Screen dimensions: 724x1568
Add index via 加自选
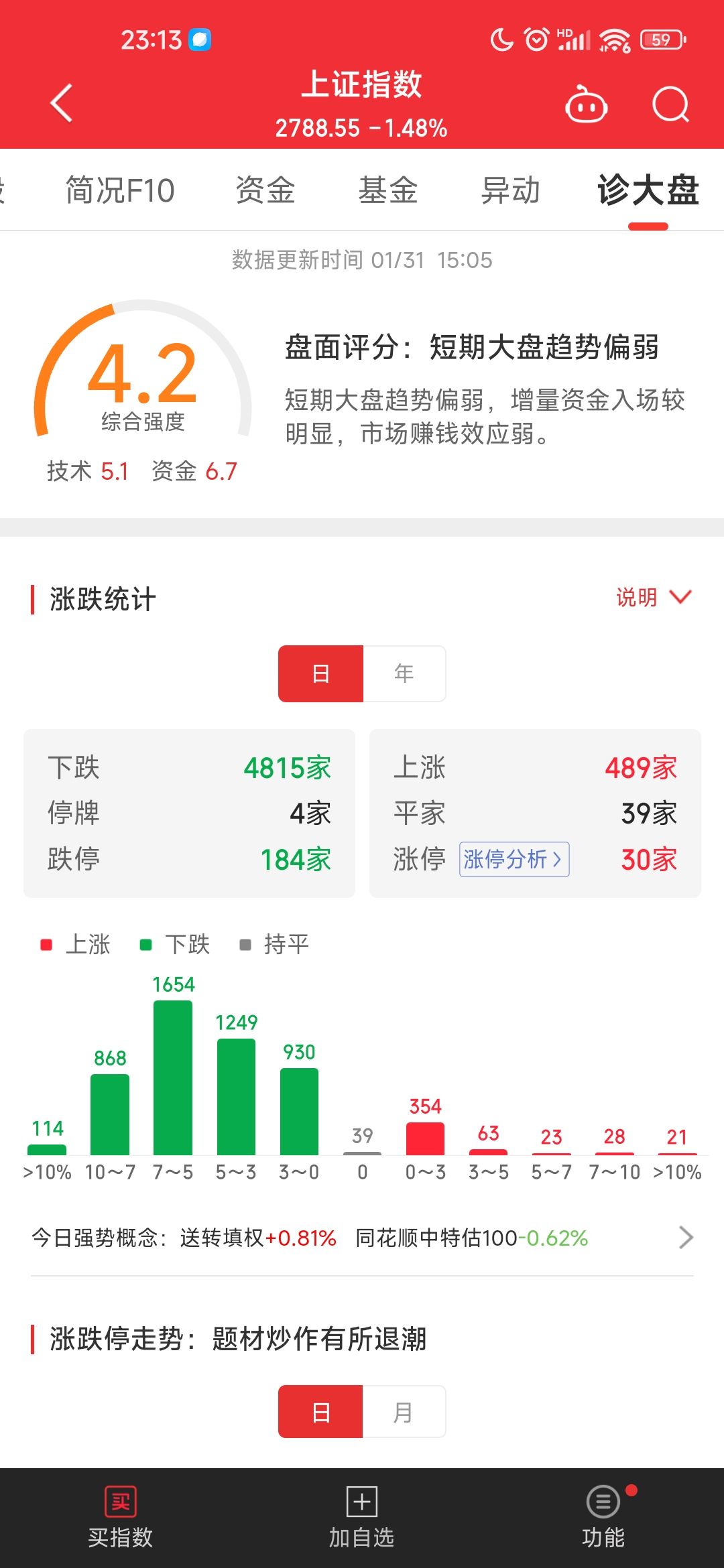pyautogui.click(x=362, y=1517)
